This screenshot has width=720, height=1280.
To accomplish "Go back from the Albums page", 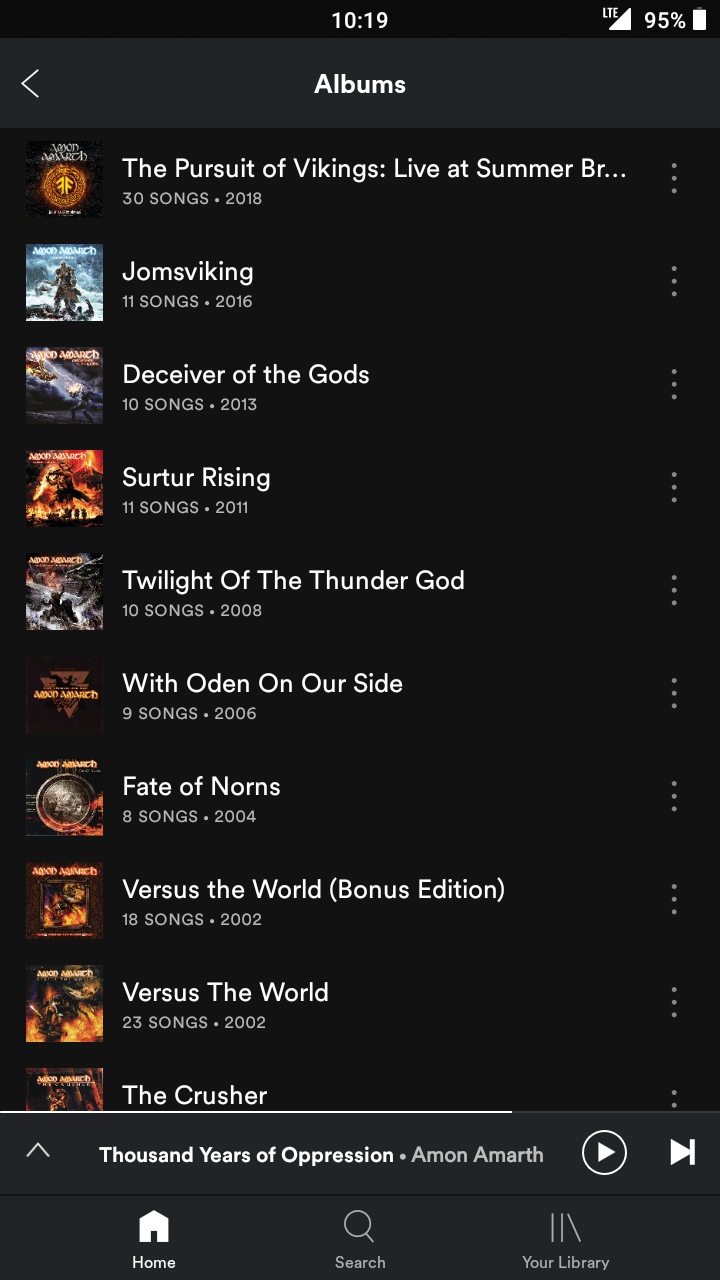I will coord(31,84).
